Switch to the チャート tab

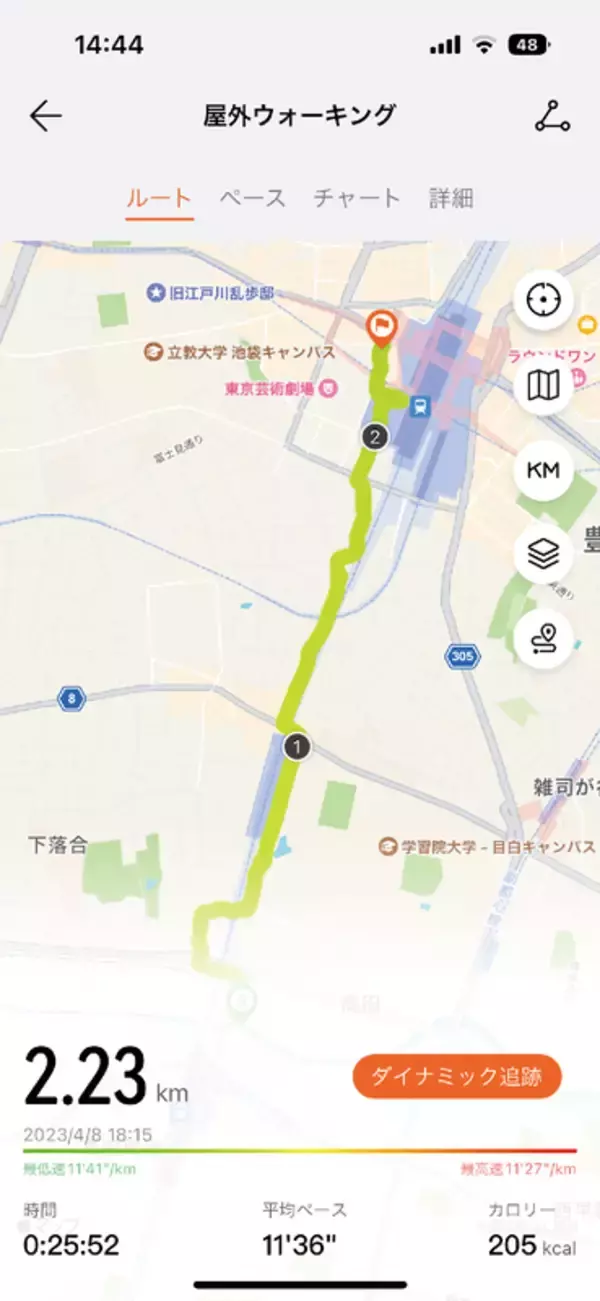(357, 198)
